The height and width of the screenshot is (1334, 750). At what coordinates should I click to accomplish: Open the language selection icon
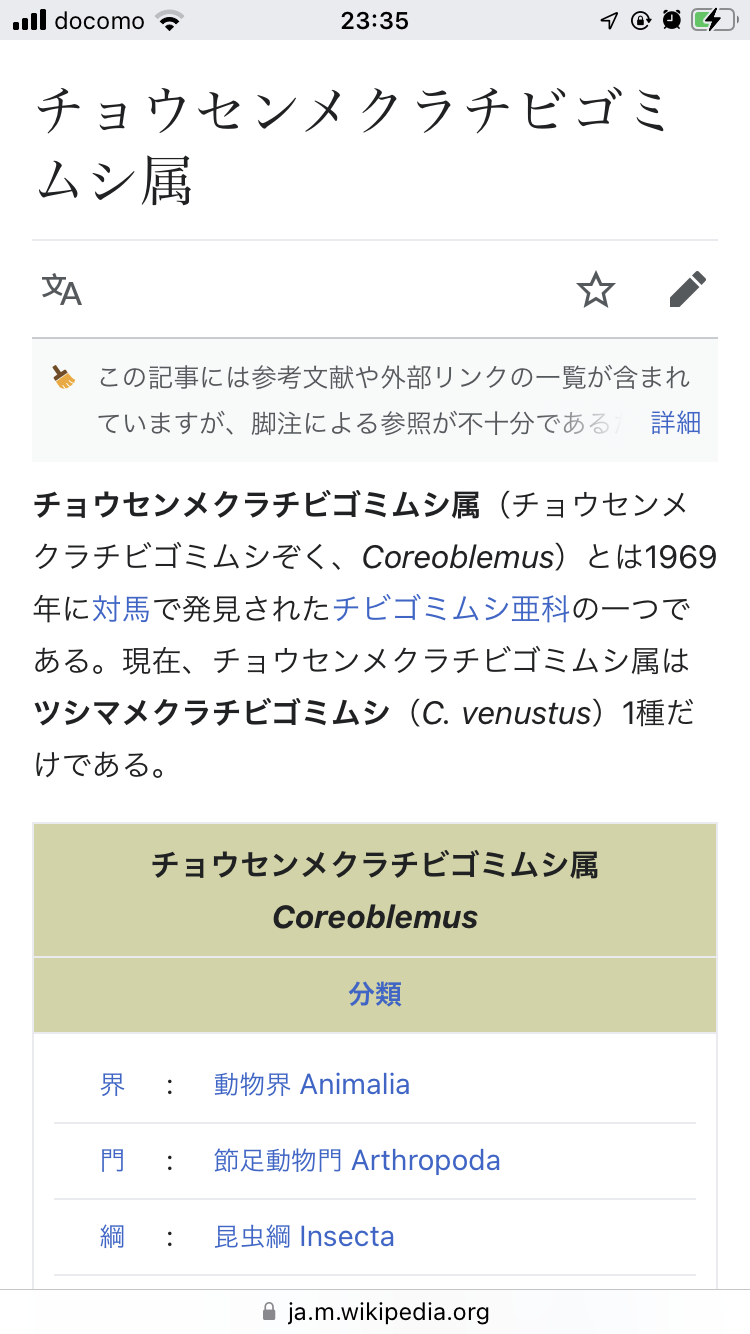[62, 290]
